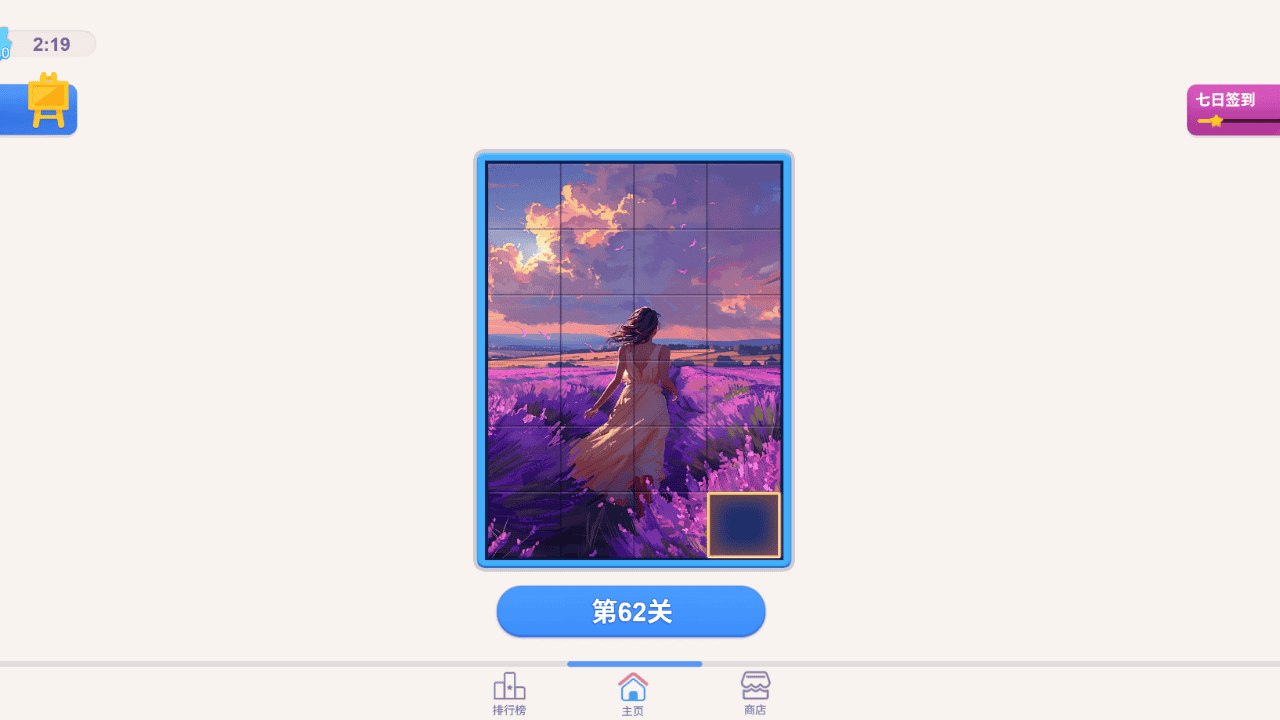Start level 第62关
Screen dimensions: 1280x720
631,611
